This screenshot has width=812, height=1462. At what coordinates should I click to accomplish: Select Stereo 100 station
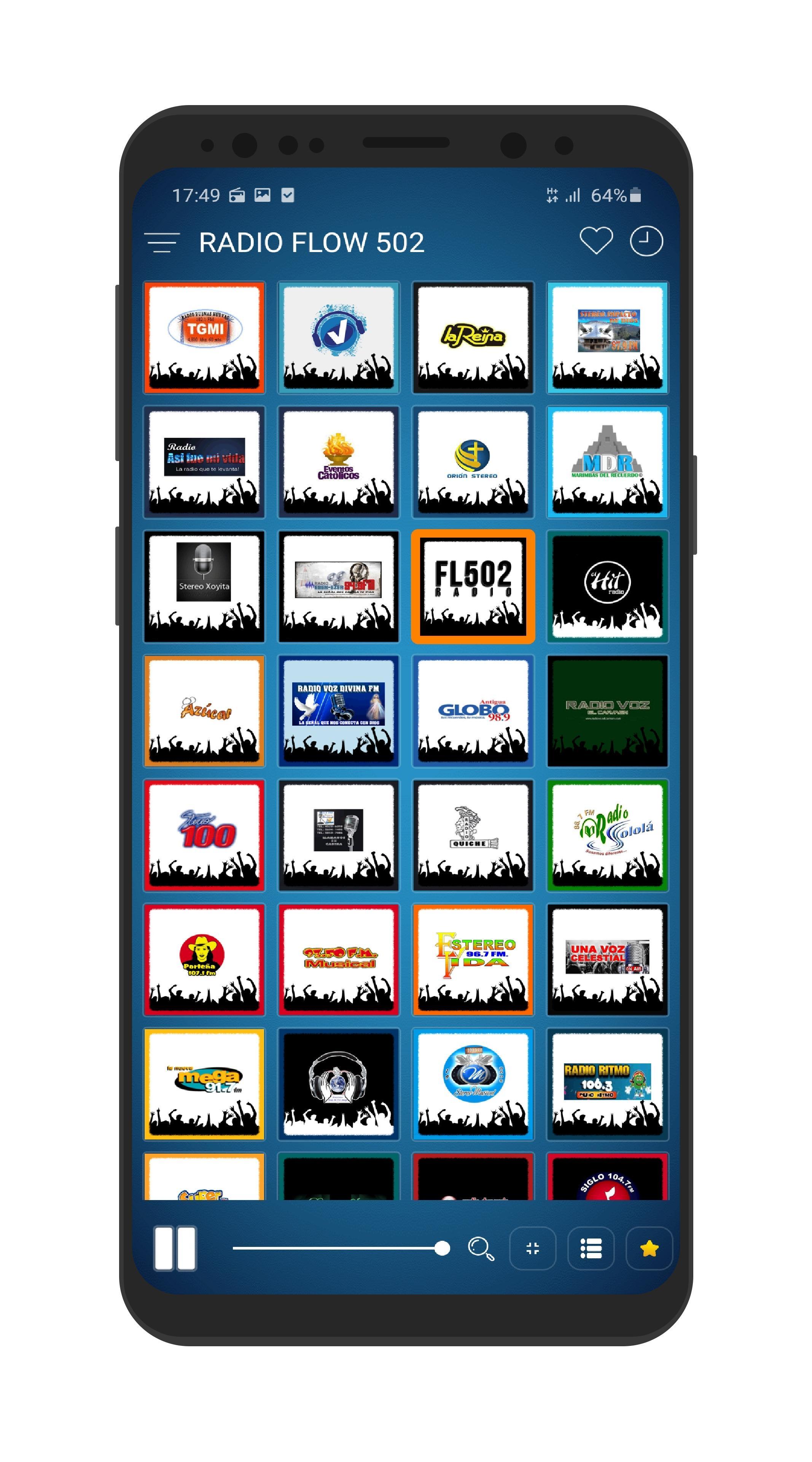click(204, 835)
